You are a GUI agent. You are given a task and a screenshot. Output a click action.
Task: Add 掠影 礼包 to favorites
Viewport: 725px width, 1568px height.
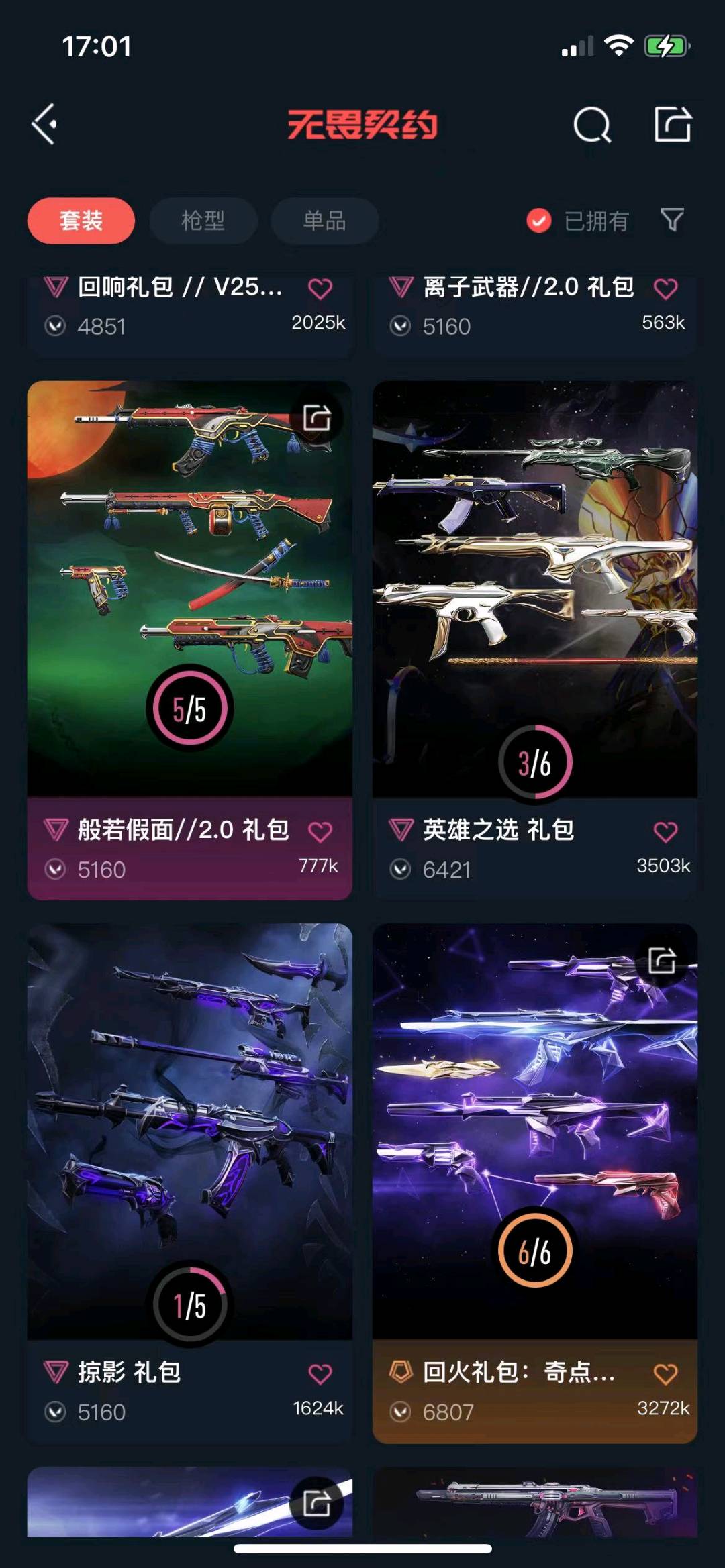click(x=320, y=1374)
